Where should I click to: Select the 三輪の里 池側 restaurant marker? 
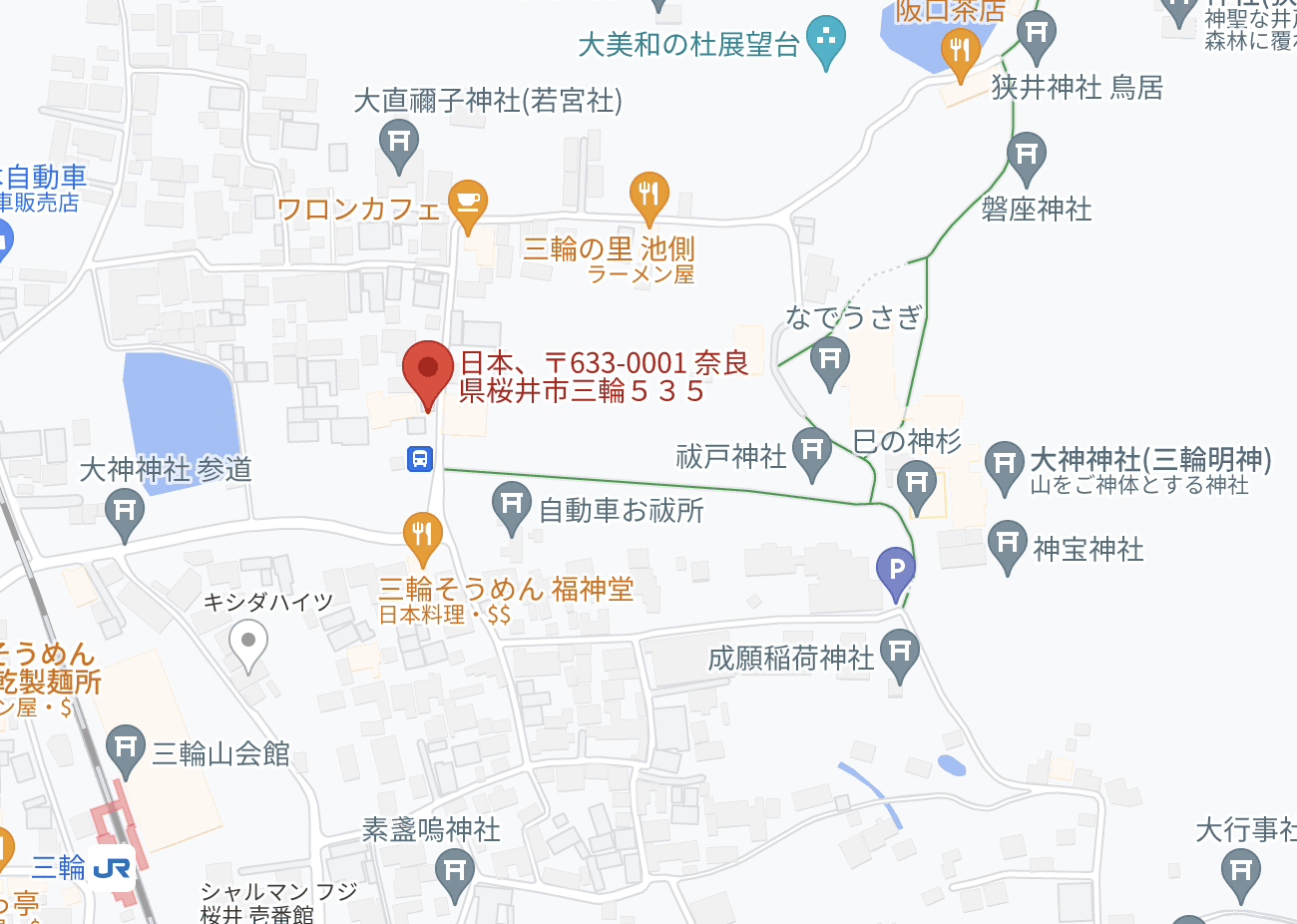point(648,196)
